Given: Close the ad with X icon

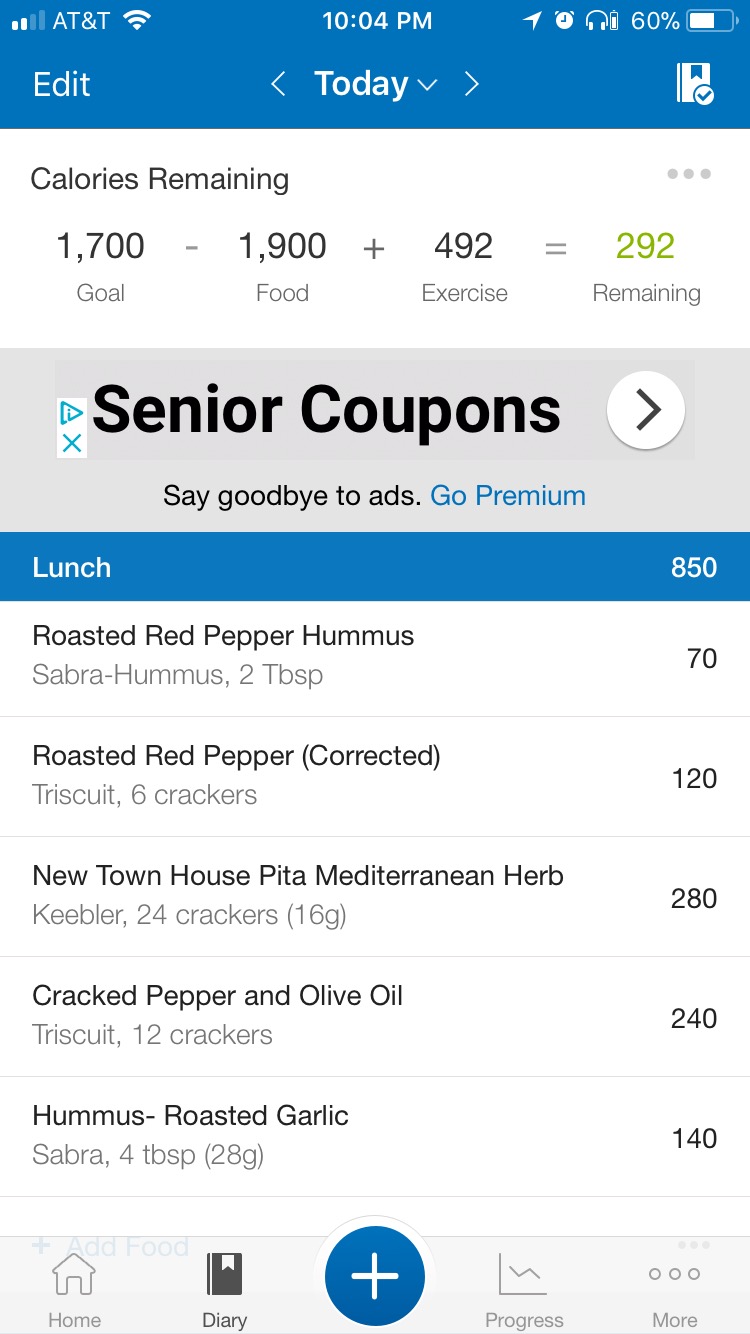Looking at the screenshot, I should (x=71, y=443).
